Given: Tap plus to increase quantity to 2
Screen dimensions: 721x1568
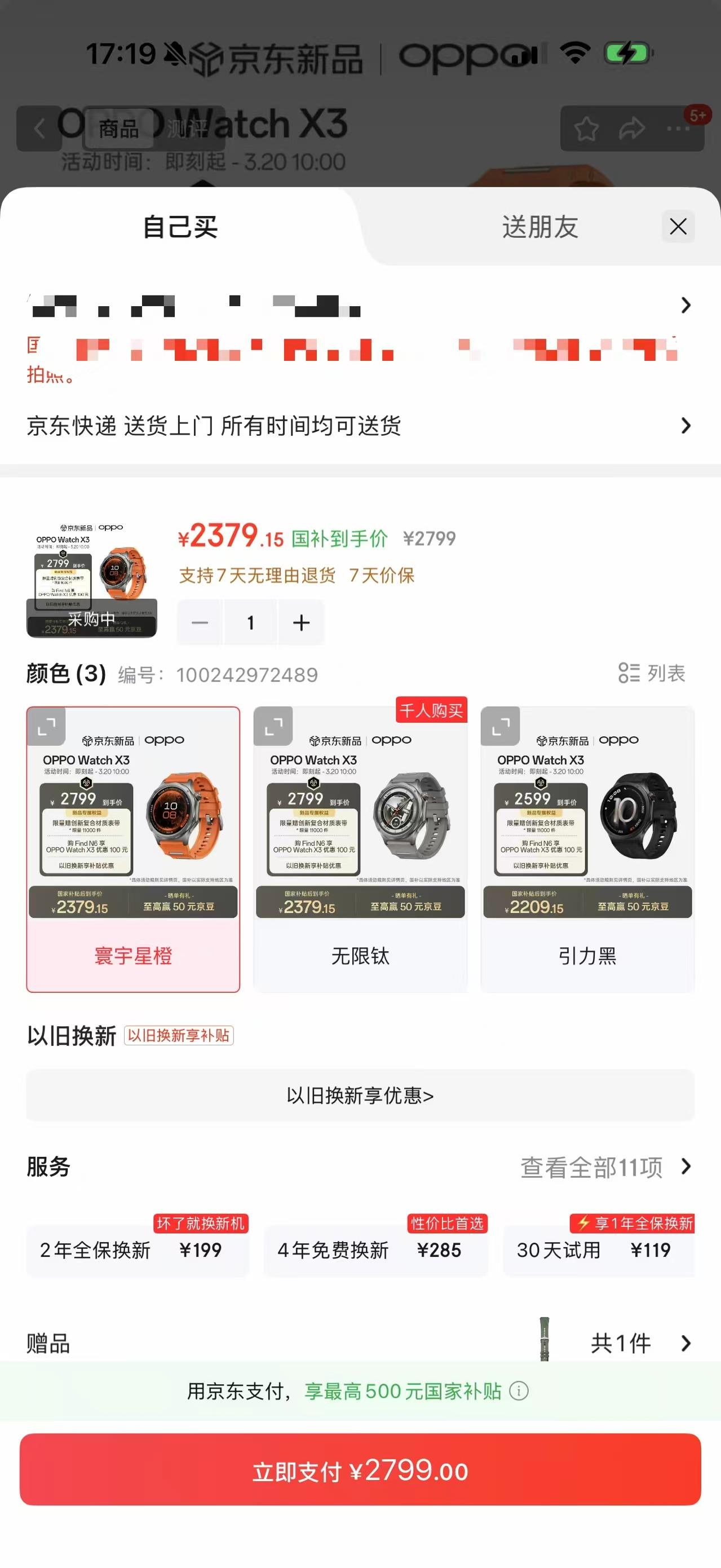Looking at the screenshot, I should (x=299, y=622).
